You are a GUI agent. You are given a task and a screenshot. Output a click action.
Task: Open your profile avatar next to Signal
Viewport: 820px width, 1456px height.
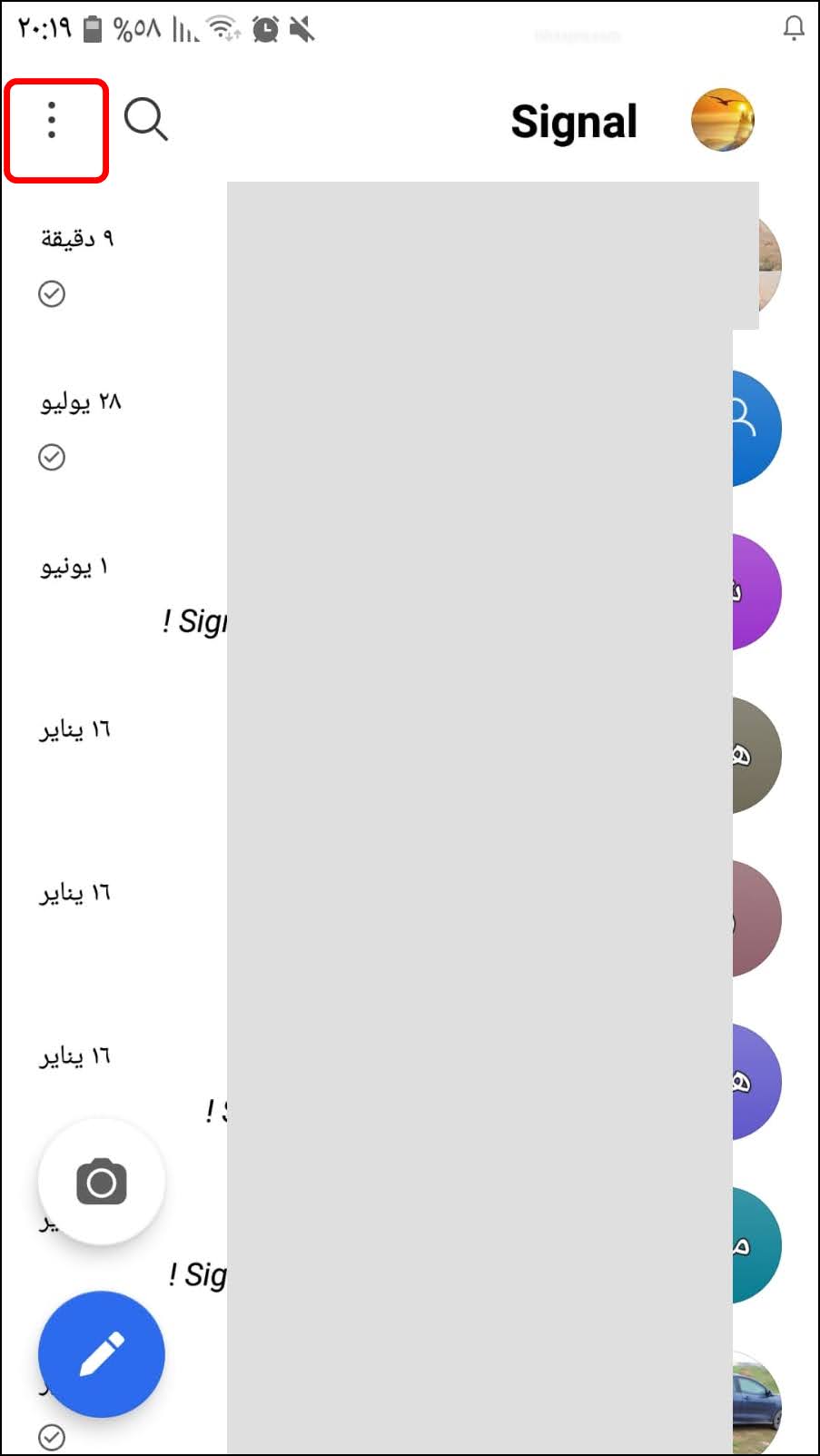point(723,120)
